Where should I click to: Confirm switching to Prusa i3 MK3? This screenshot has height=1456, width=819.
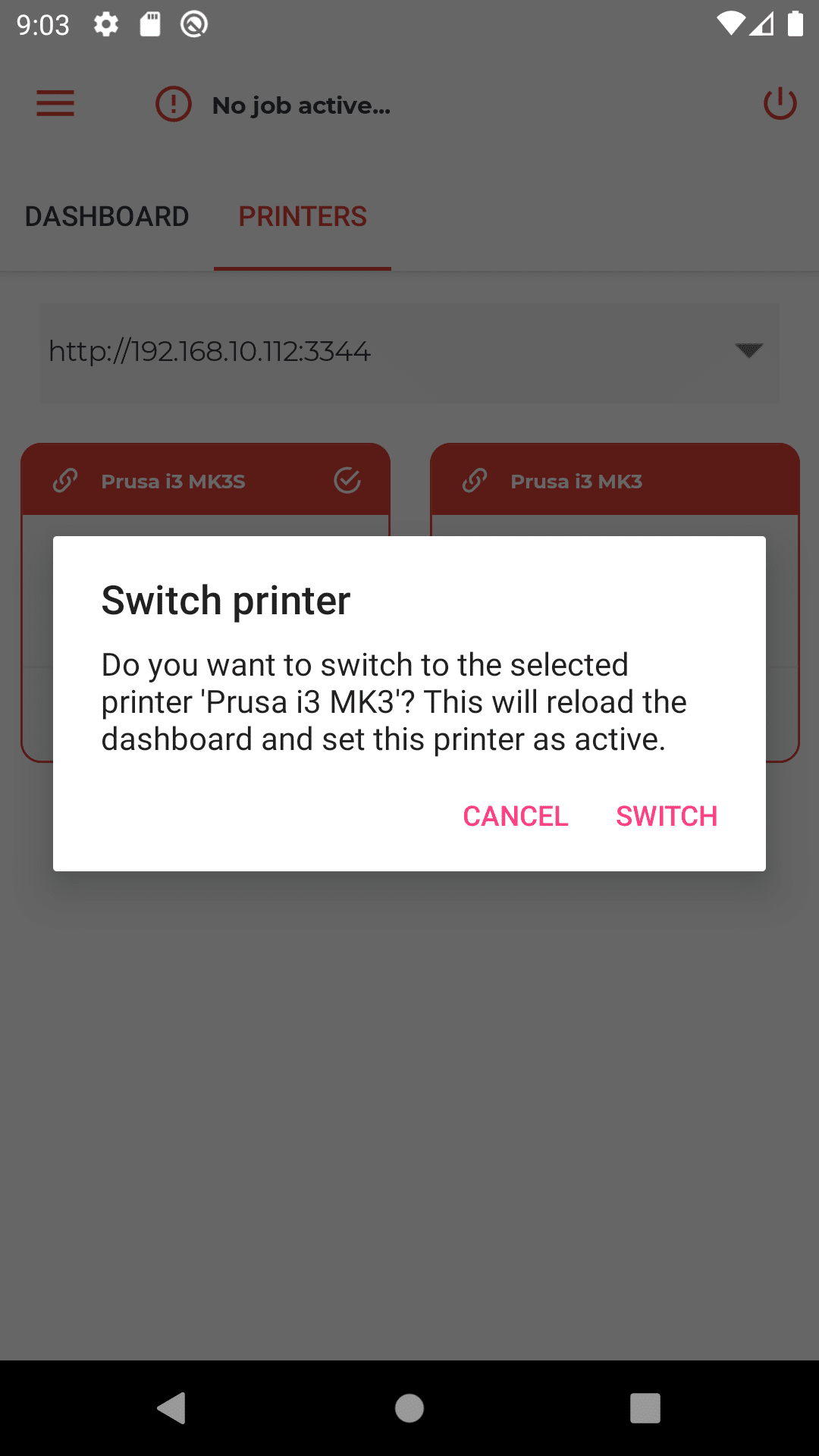coord(666,816)
